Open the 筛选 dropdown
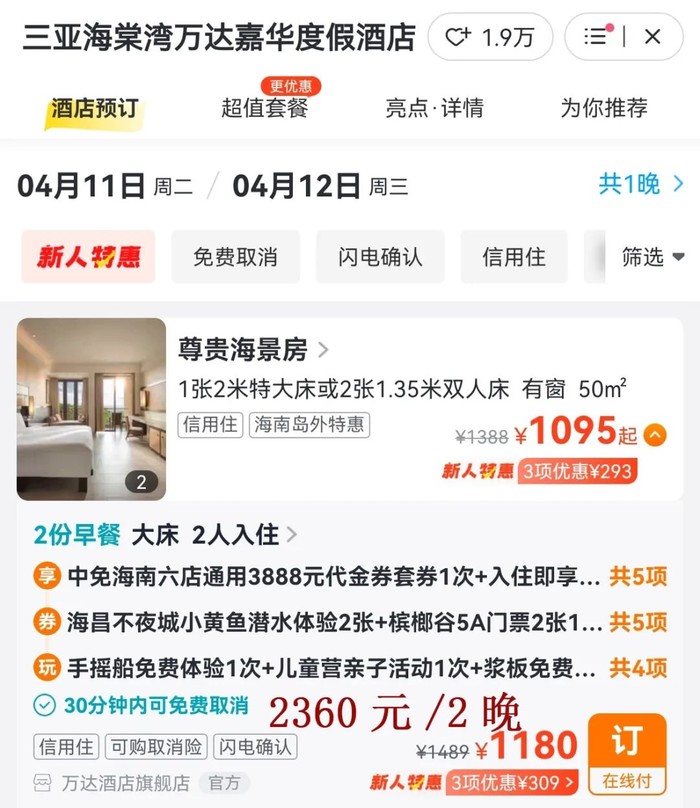The image size is (700, 808). [x=652, y=257]
